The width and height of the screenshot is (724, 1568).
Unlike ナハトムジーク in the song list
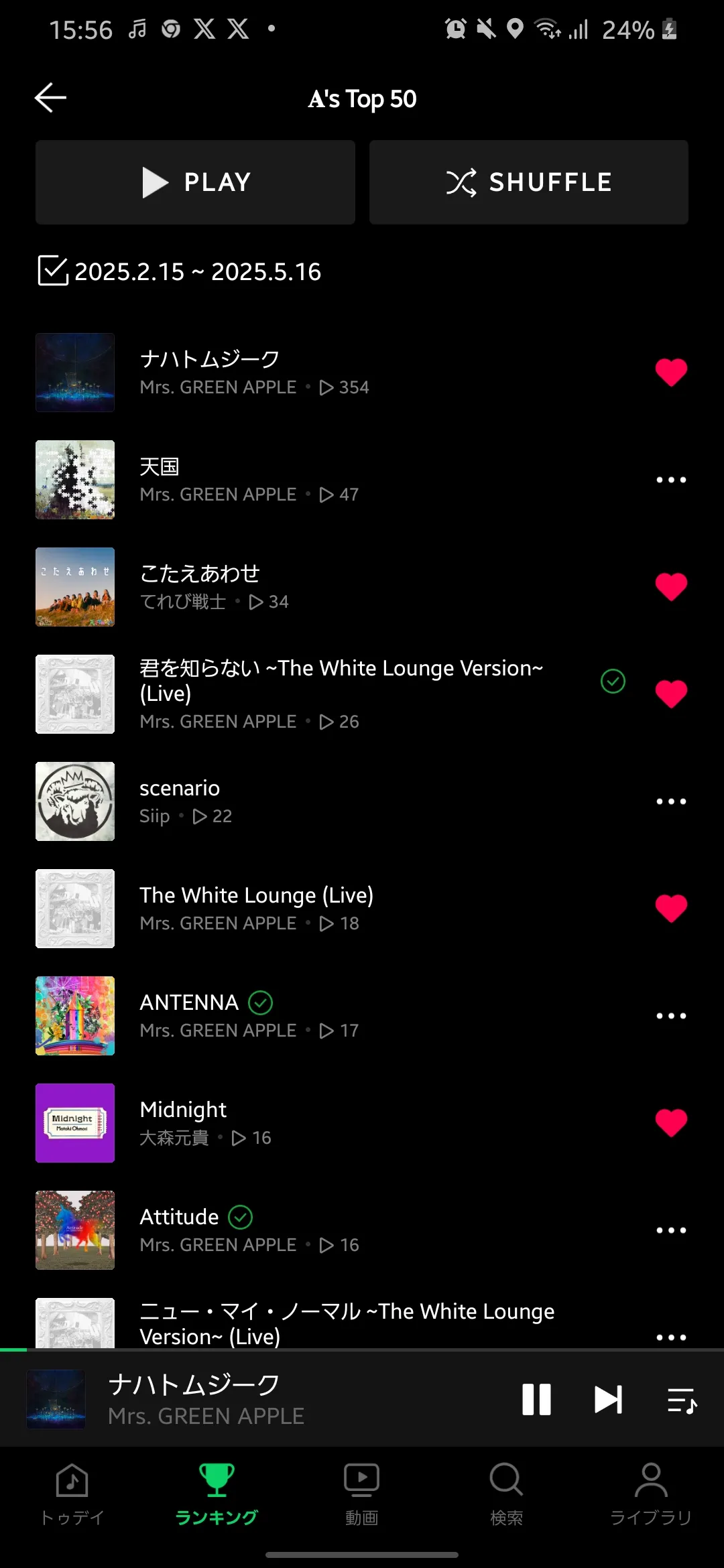point(671,373)
